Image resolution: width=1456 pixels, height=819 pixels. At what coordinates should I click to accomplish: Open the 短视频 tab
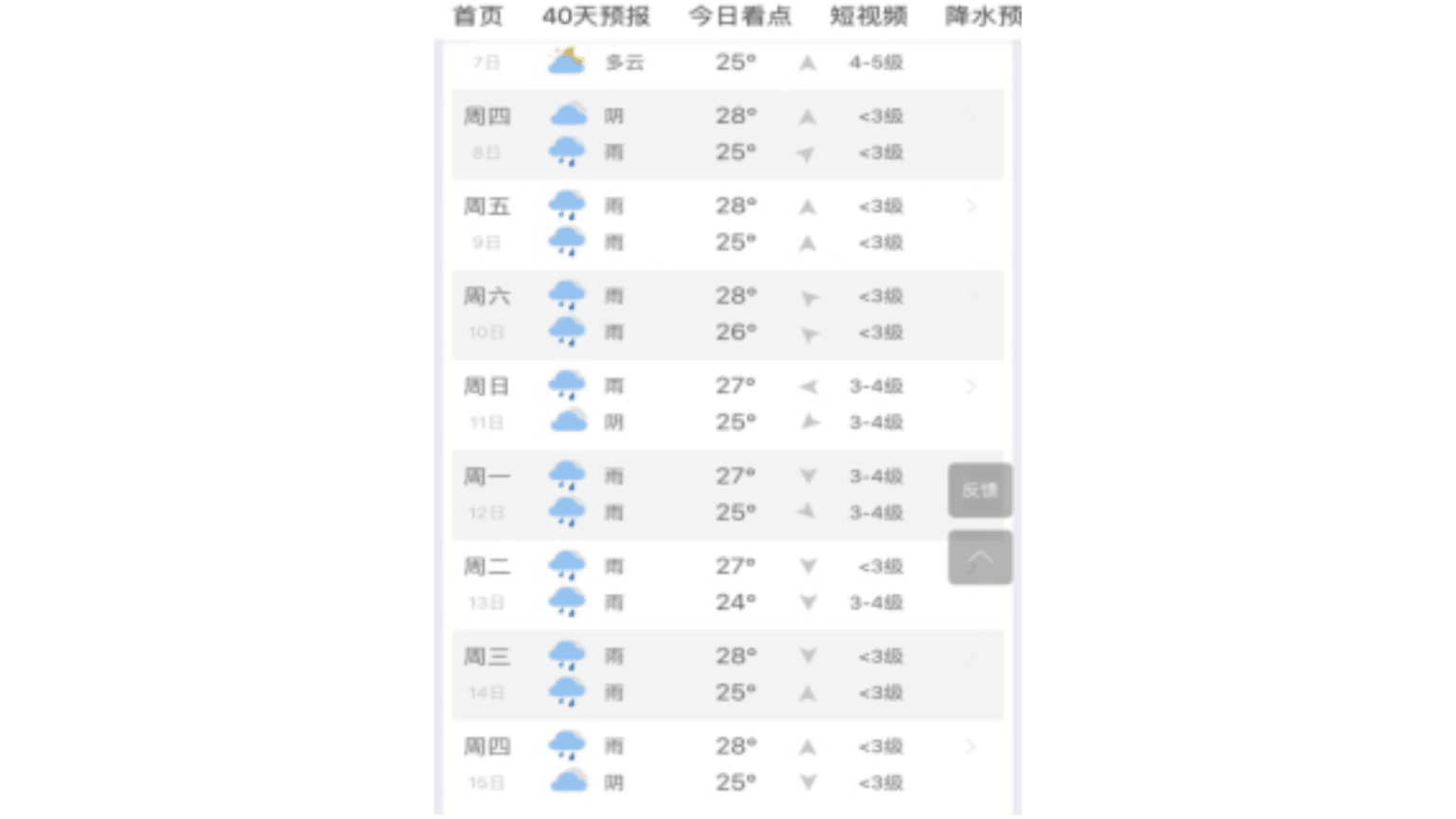coord(868,16)
